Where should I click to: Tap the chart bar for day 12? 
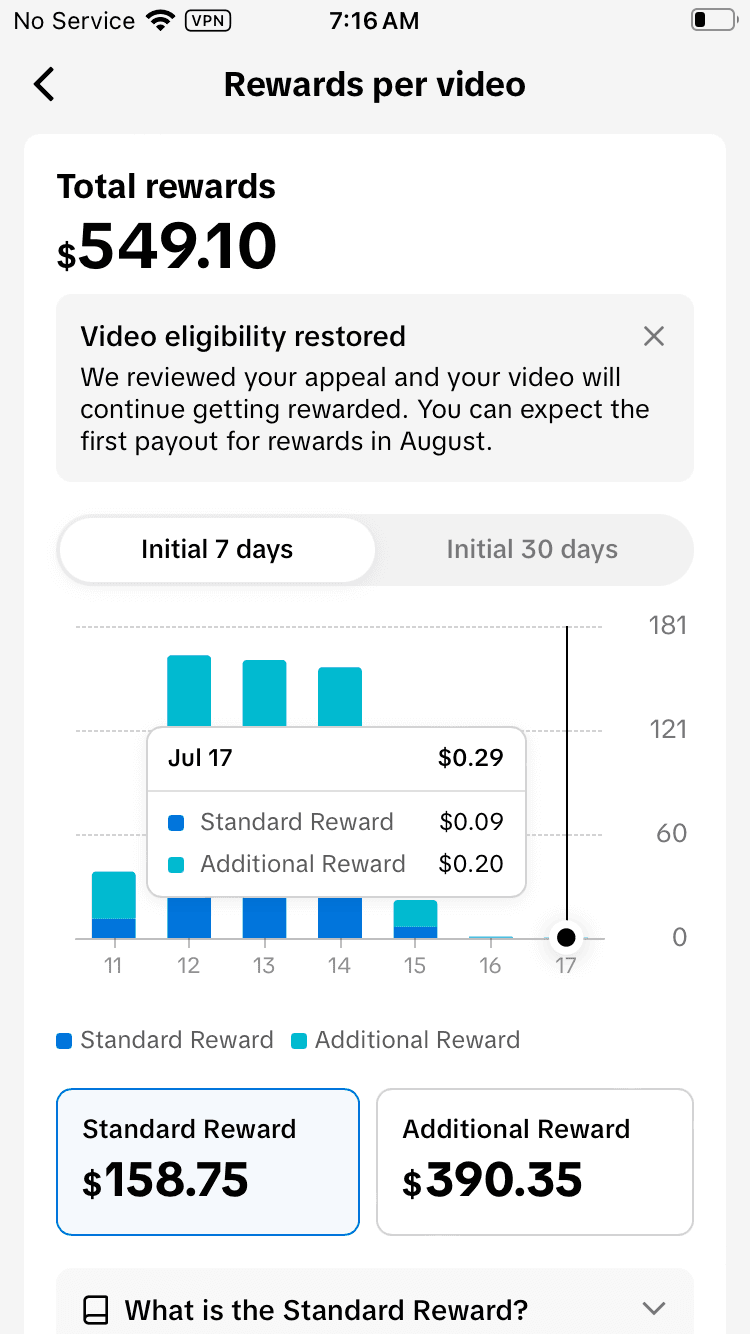(x=189, y=690)
